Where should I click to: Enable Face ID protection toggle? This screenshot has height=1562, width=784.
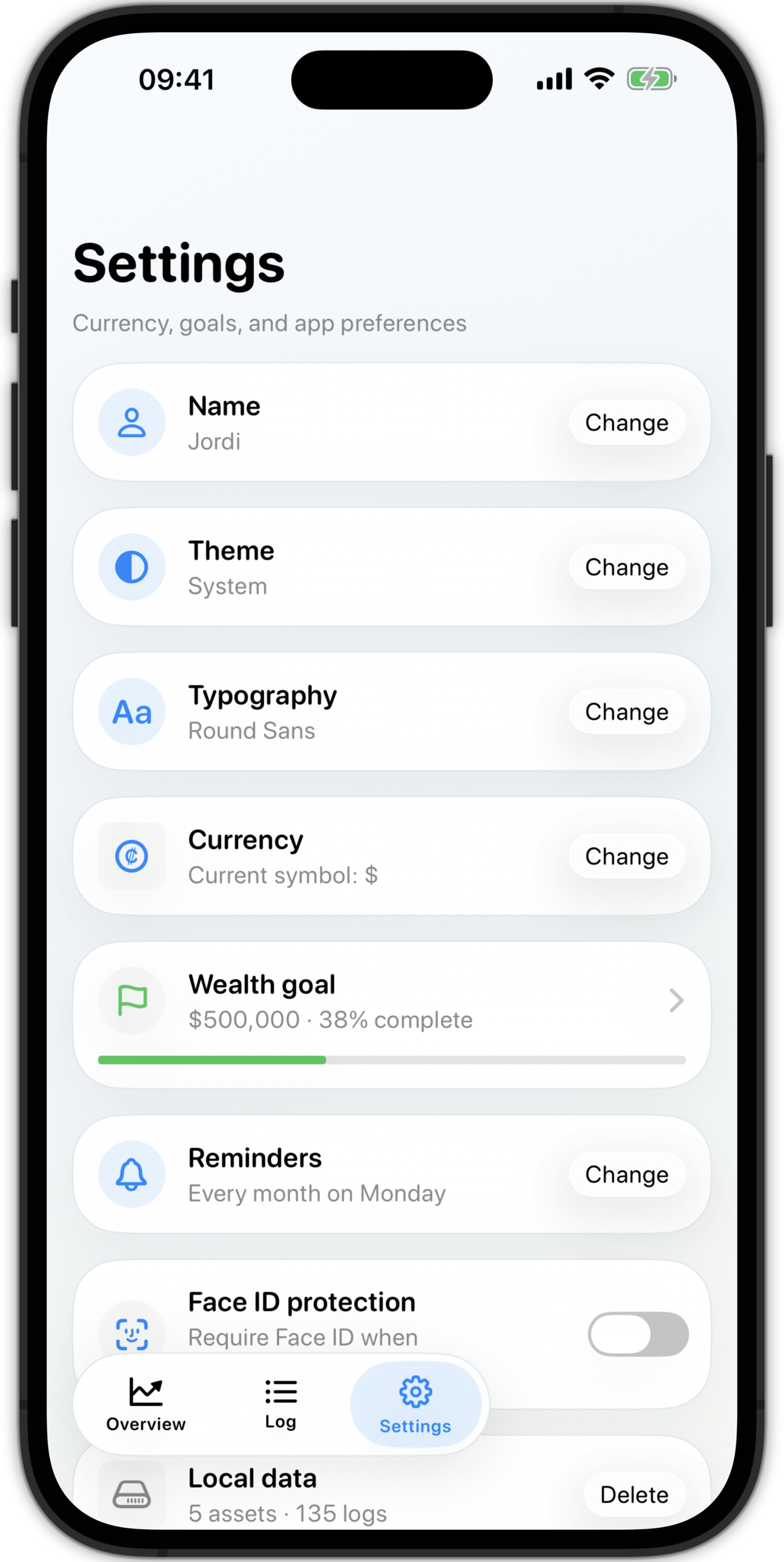(638, 1334)
